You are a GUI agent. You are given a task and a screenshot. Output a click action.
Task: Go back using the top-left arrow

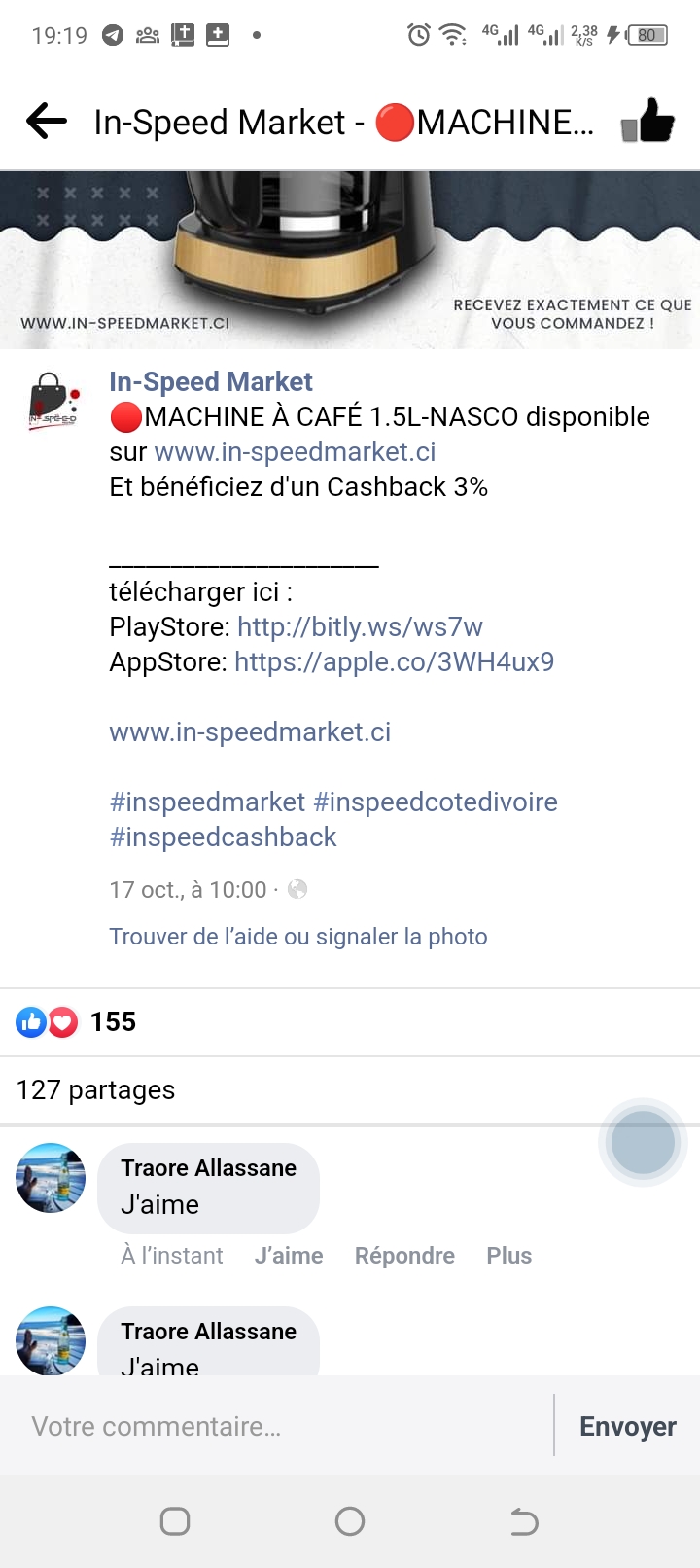[47, 122]
